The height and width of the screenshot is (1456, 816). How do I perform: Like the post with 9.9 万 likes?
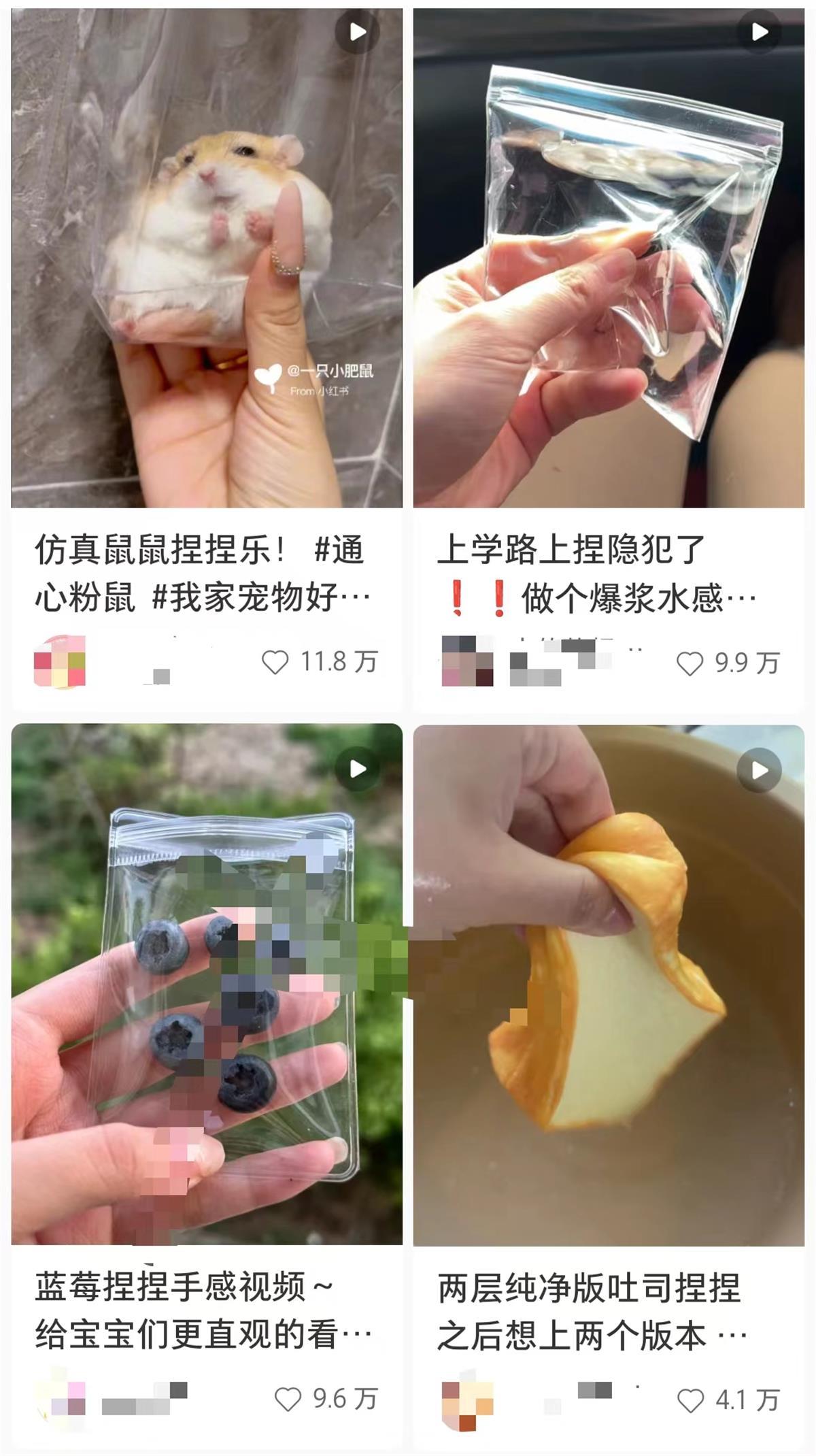click(x=690, y=663)
